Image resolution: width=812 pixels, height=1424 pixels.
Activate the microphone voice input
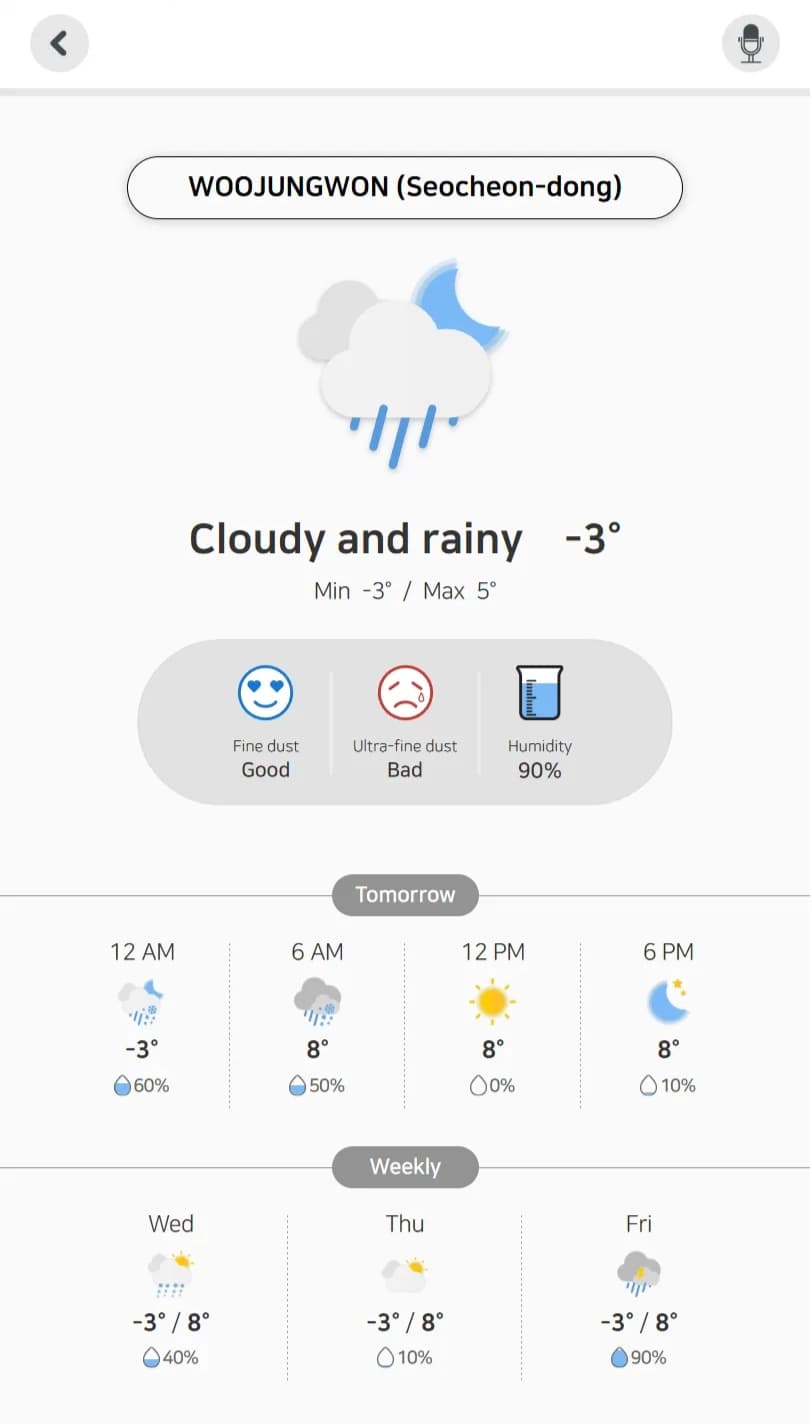point(750,44)
